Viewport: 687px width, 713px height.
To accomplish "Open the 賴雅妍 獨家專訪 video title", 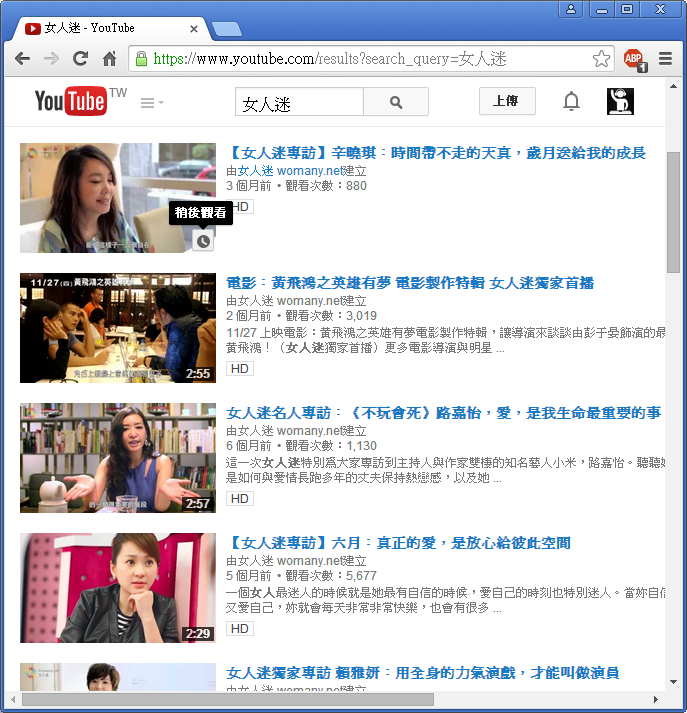I will click(x=422, y=673).
